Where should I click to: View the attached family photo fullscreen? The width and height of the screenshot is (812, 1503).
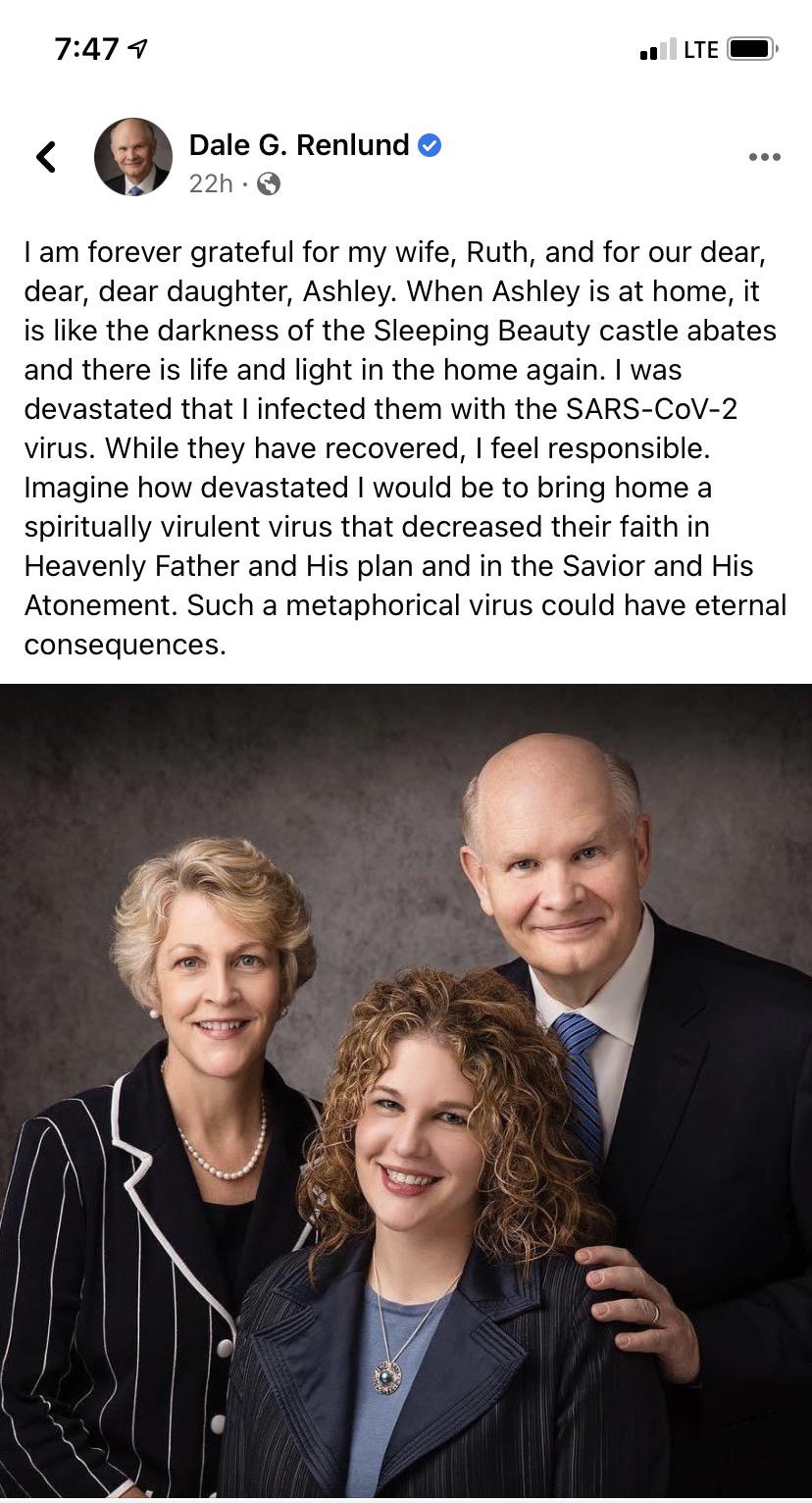click(406, 1089)
